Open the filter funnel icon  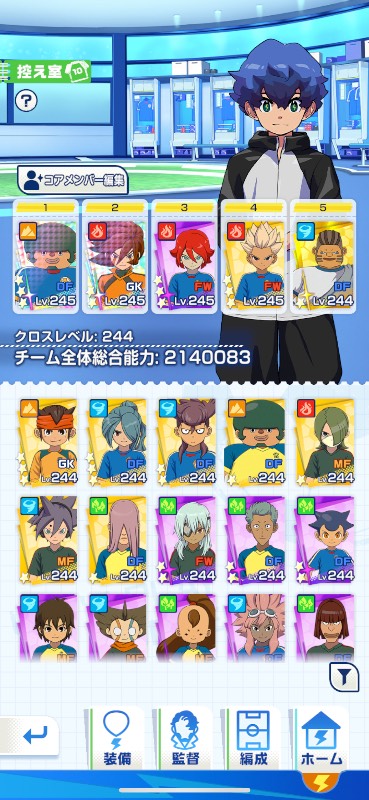(x=344, y=677)
